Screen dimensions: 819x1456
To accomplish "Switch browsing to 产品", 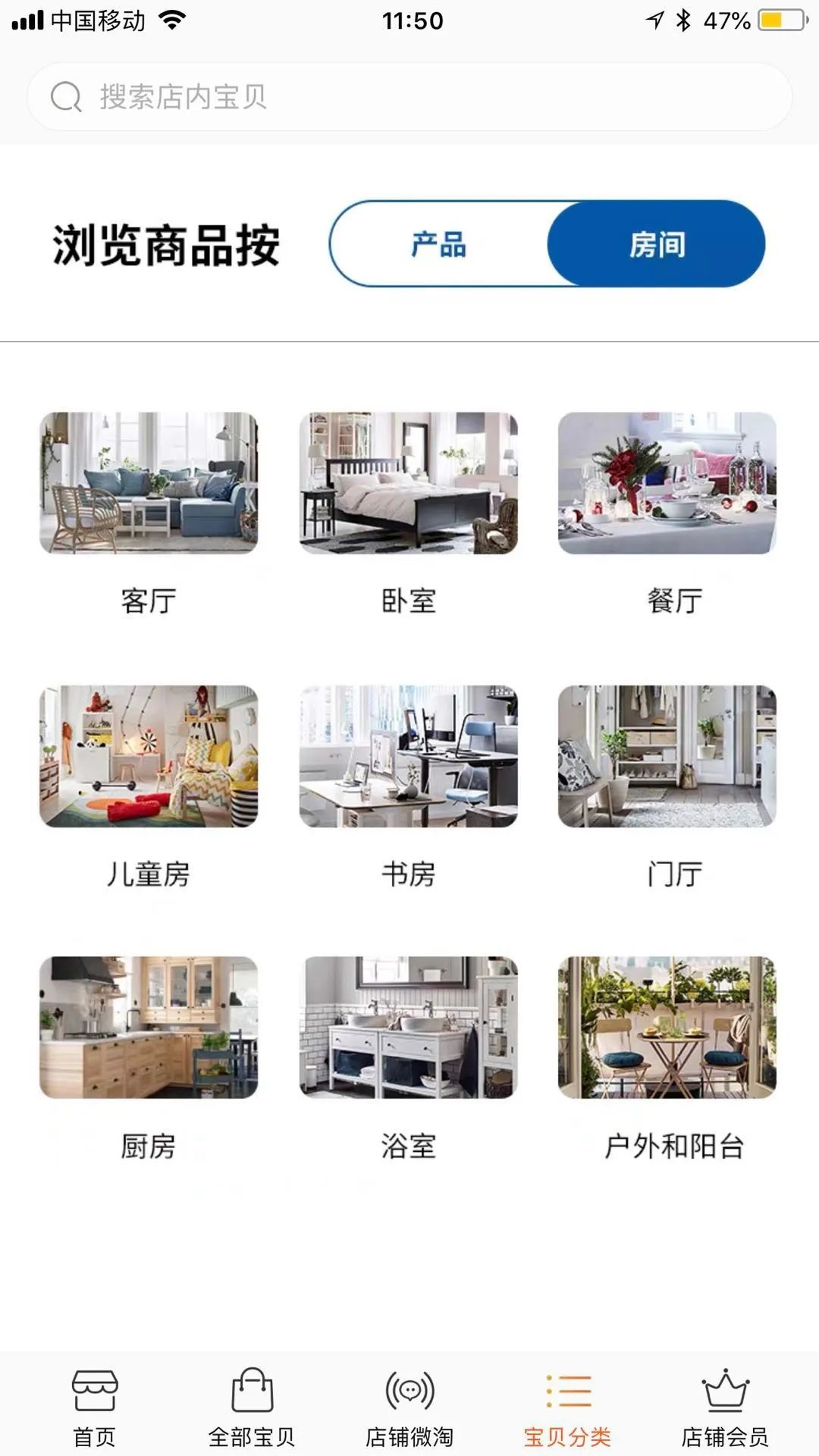I will point(438,244).
